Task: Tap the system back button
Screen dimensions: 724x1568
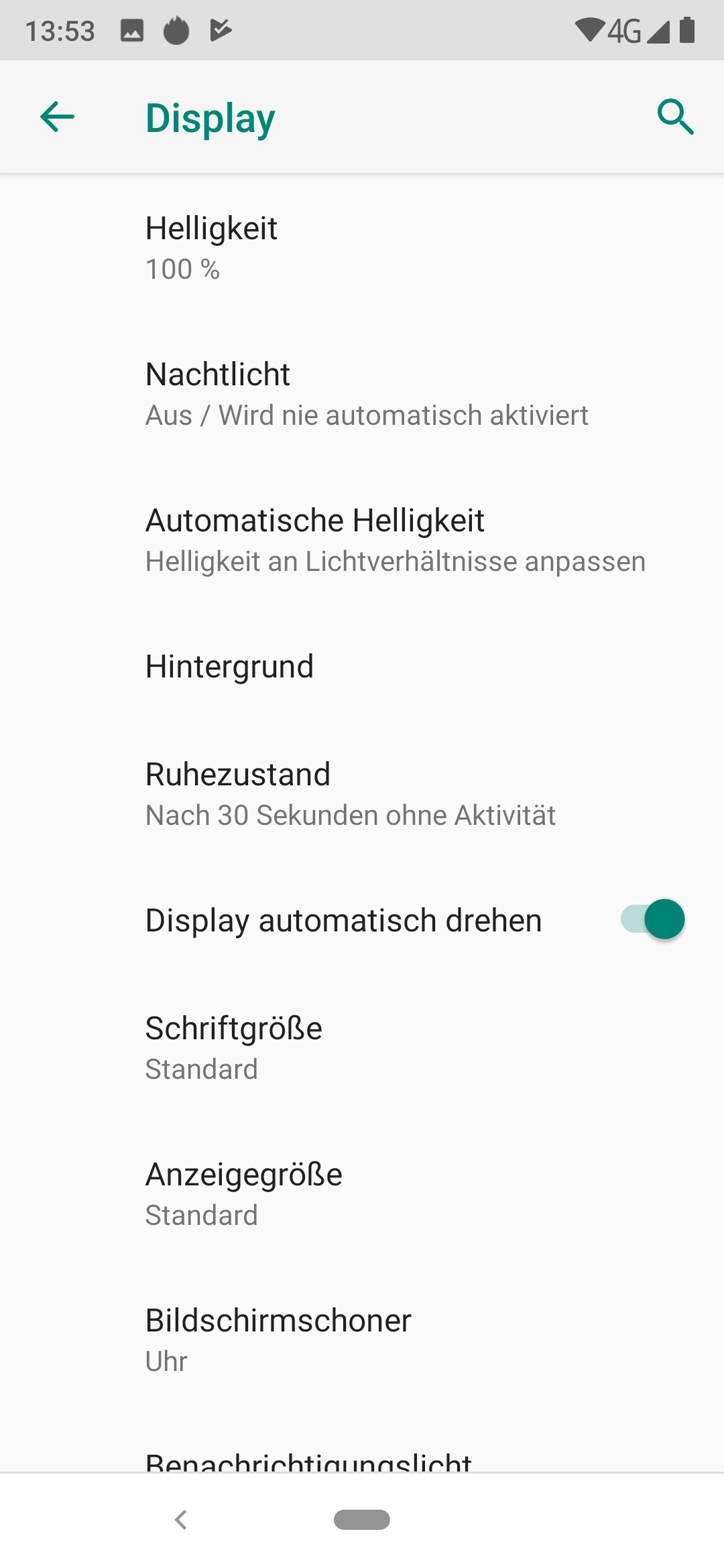Action: [x=180, y=1519]
